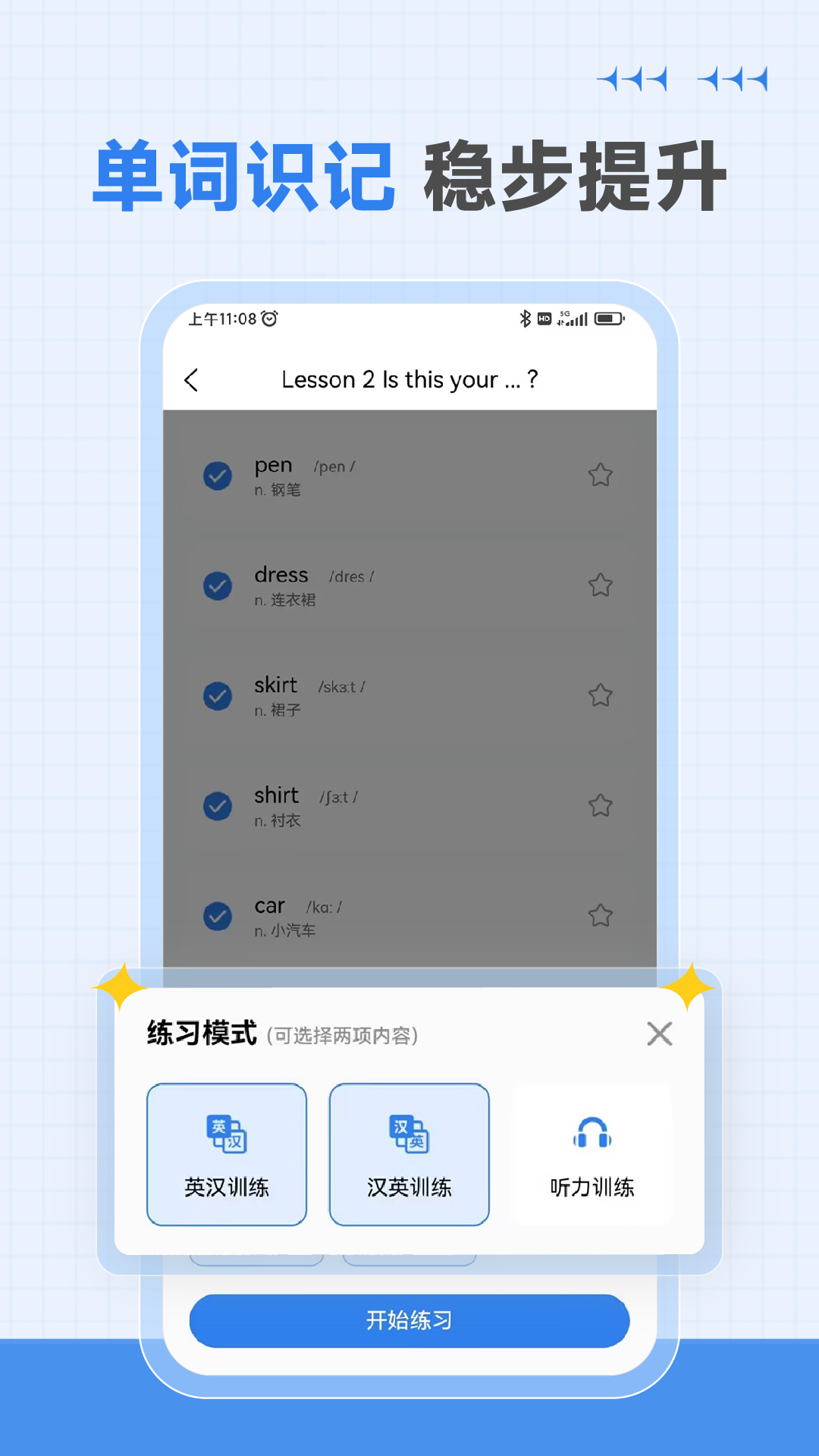This screenshot has width=819, height=1456.
Task: Select the 英汉训练 practice mode icon
Action: tap(226, 1133)
